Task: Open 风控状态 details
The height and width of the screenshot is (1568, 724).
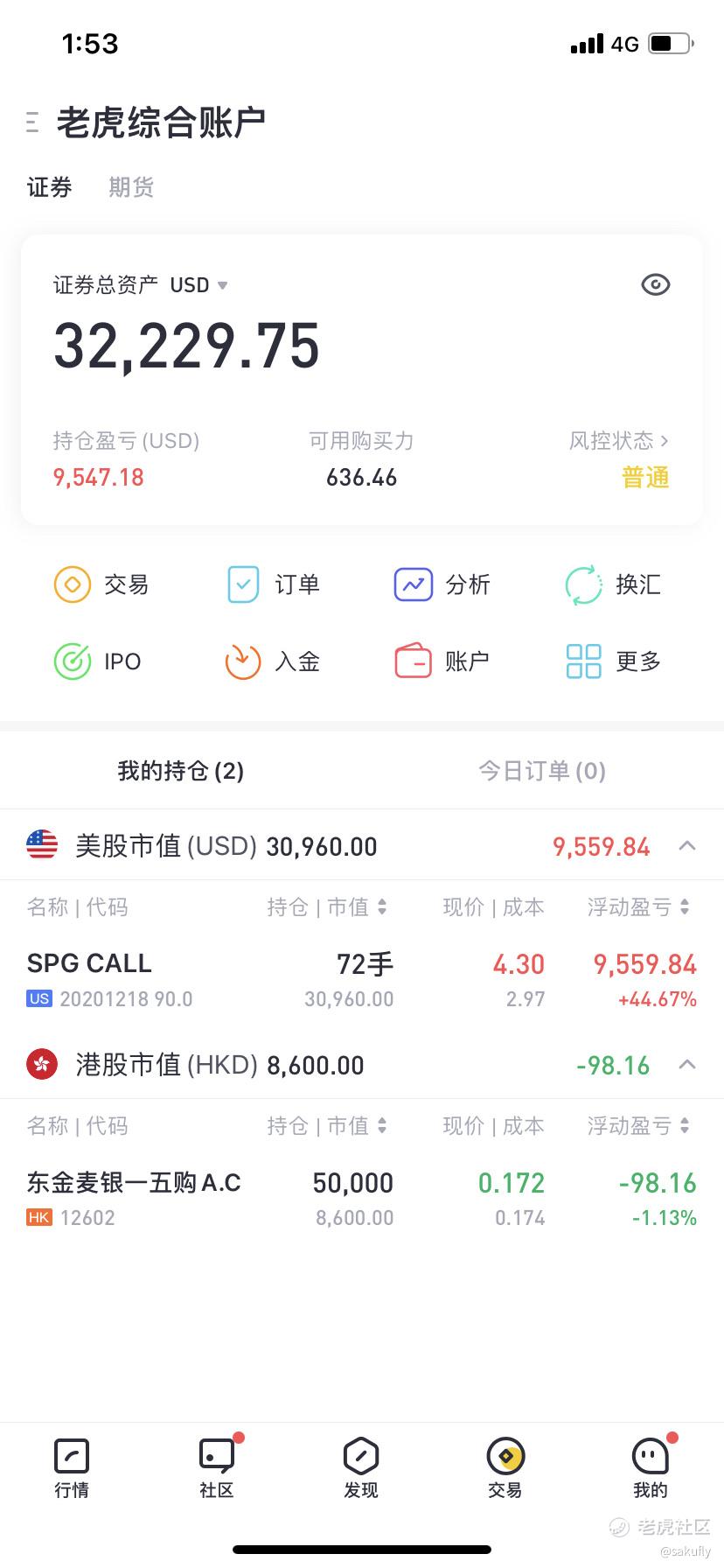Action: (x=618, y=440)
